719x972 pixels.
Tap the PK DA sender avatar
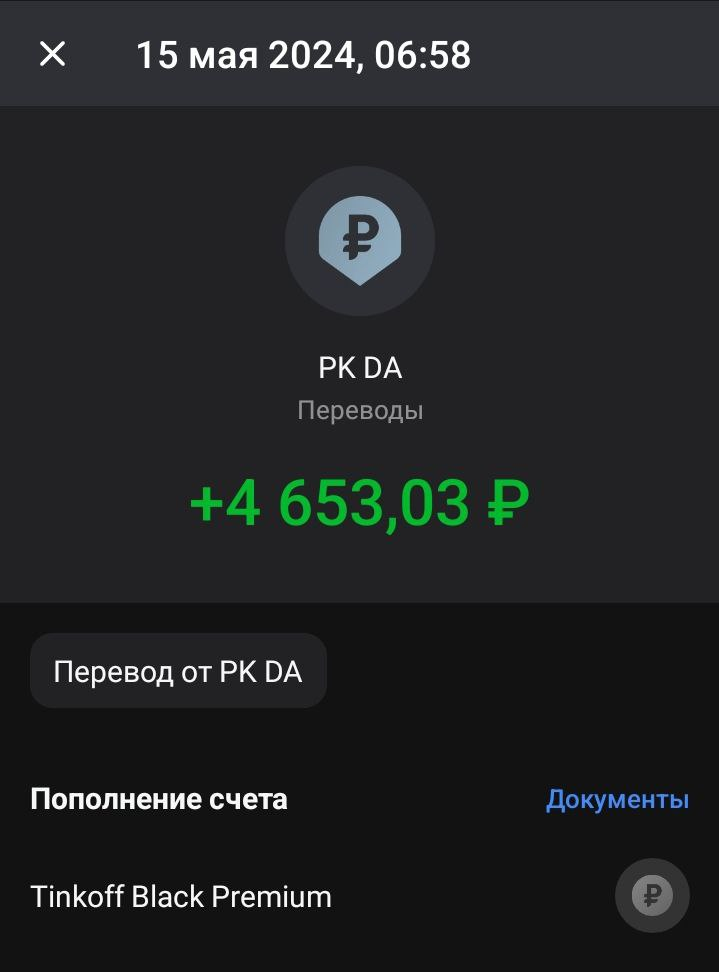[360, 241]
